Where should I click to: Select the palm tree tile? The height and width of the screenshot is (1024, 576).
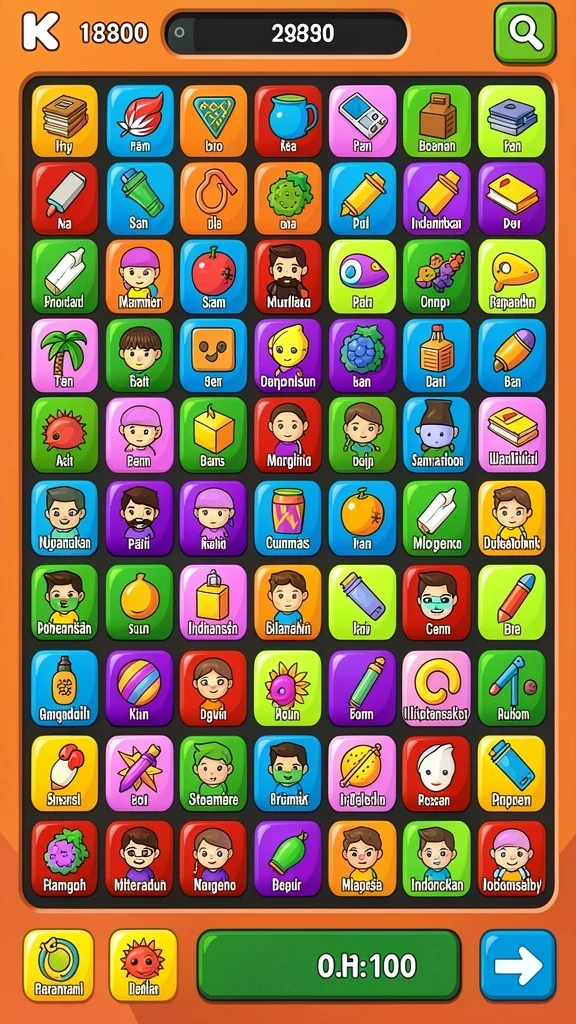coord(64,355)
